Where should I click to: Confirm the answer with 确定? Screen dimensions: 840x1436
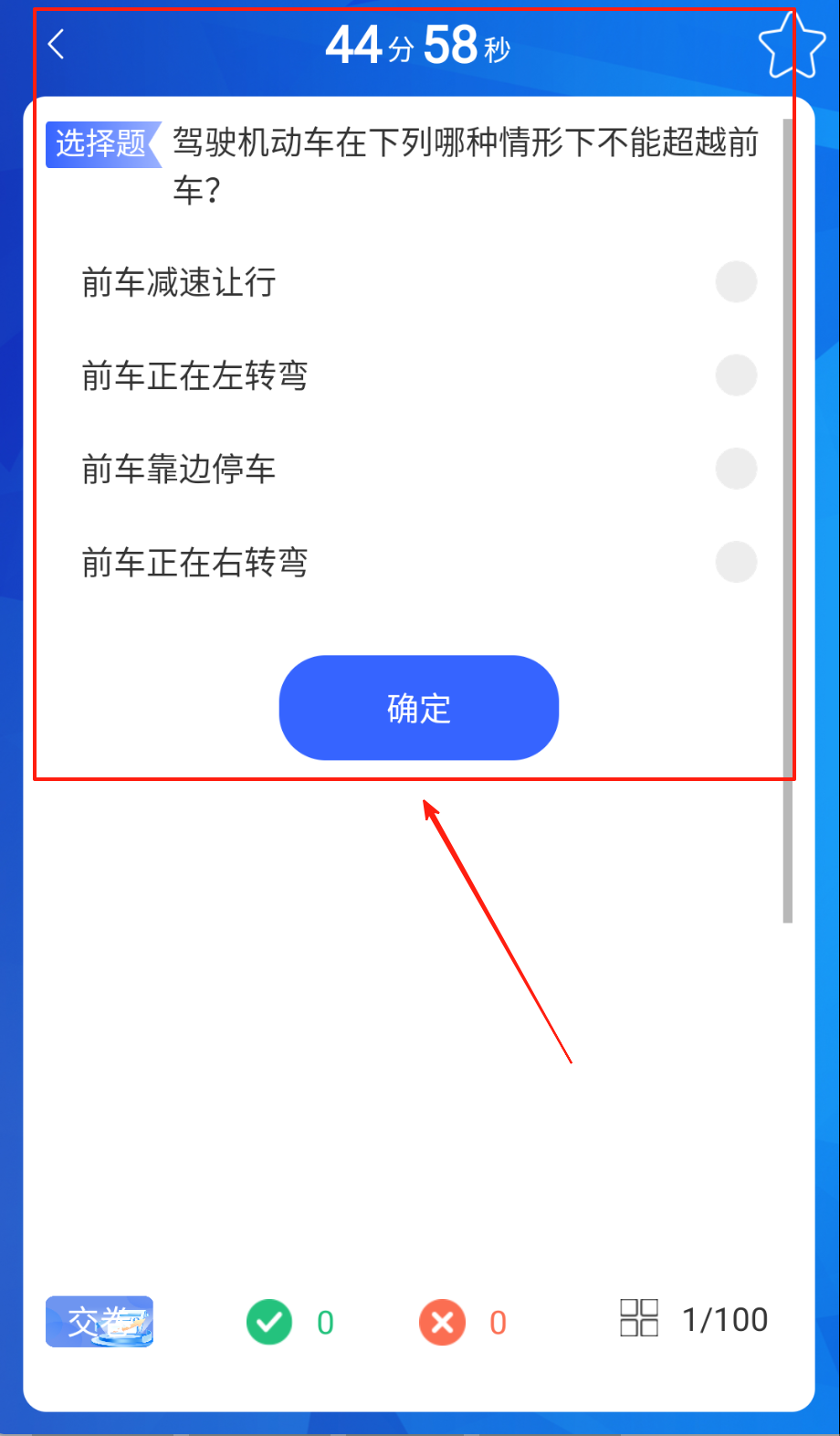pyautogui.click(x=418, y=708)
